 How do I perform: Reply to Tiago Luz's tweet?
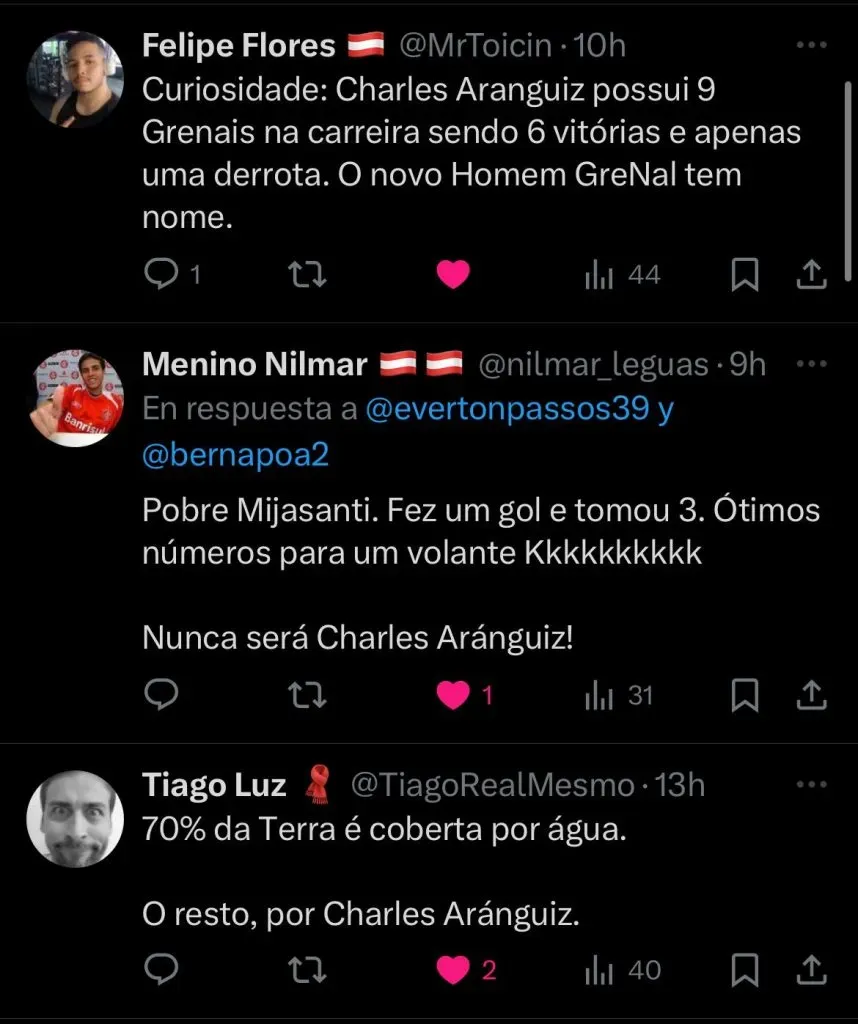coord(161,969)
